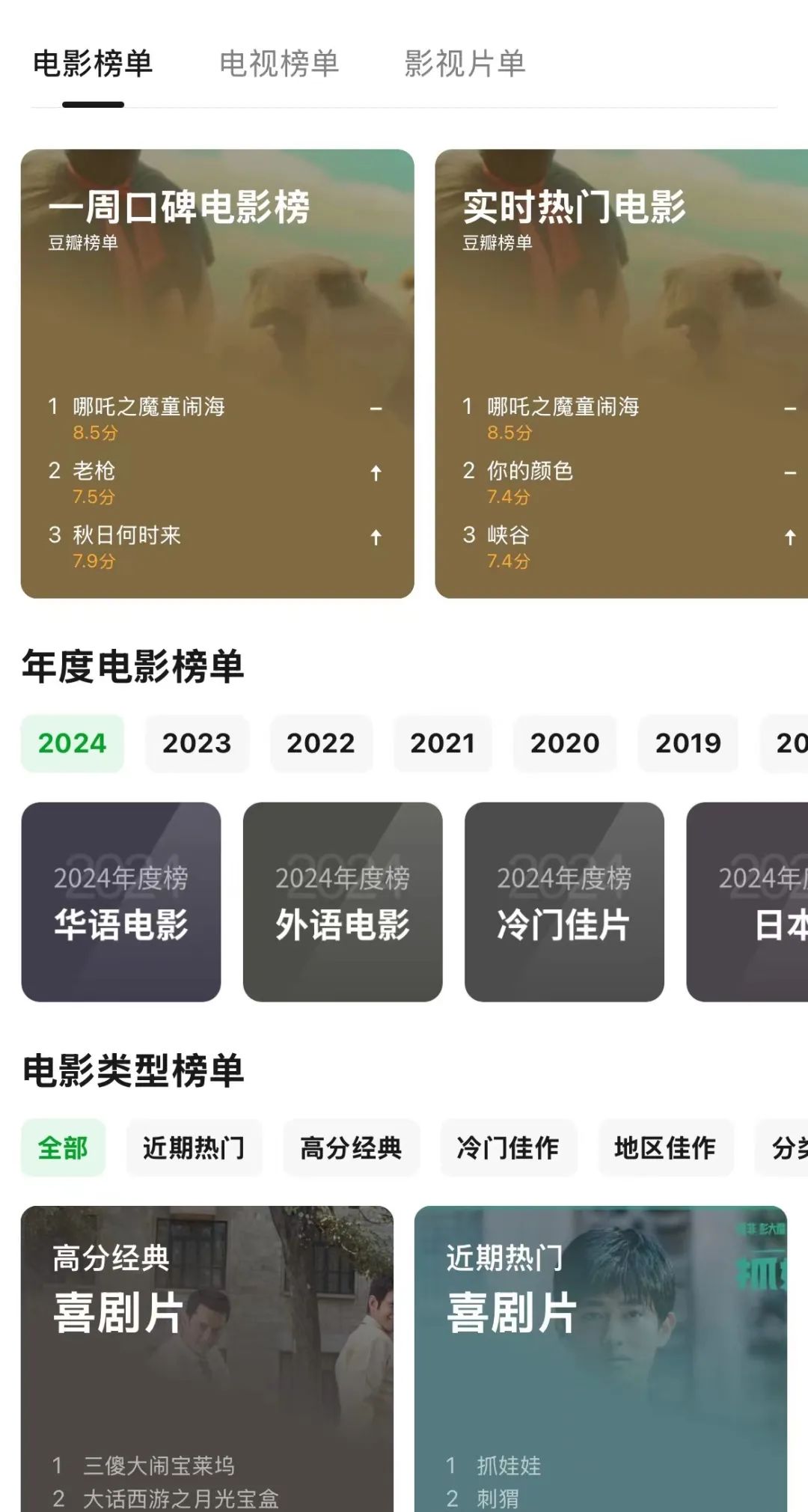Switch to the 电视榜单 tab
808x1512 pixels.
click(278, 64)
